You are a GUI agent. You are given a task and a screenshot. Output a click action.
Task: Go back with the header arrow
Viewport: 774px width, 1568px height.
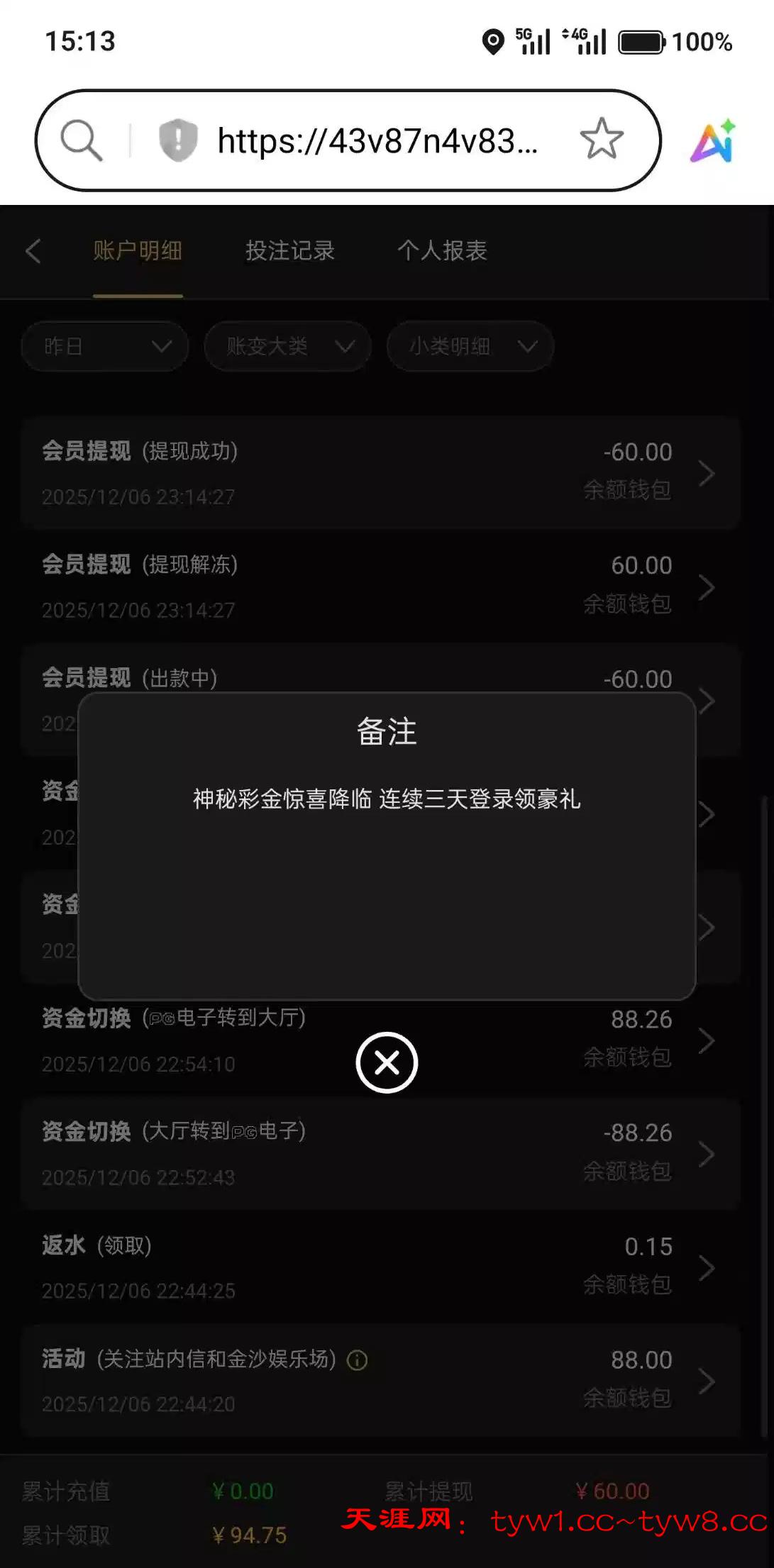(33, 251)
